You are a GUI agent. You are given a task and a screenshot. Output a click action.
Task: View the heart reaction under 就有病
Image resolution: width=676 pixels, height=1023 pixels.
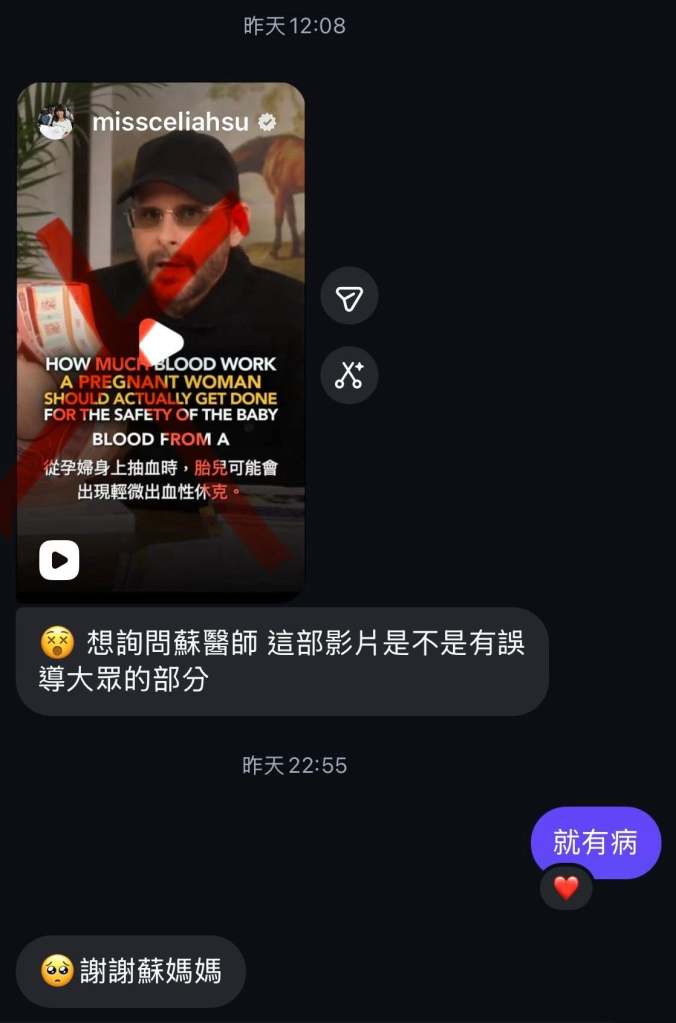(566, 887)
